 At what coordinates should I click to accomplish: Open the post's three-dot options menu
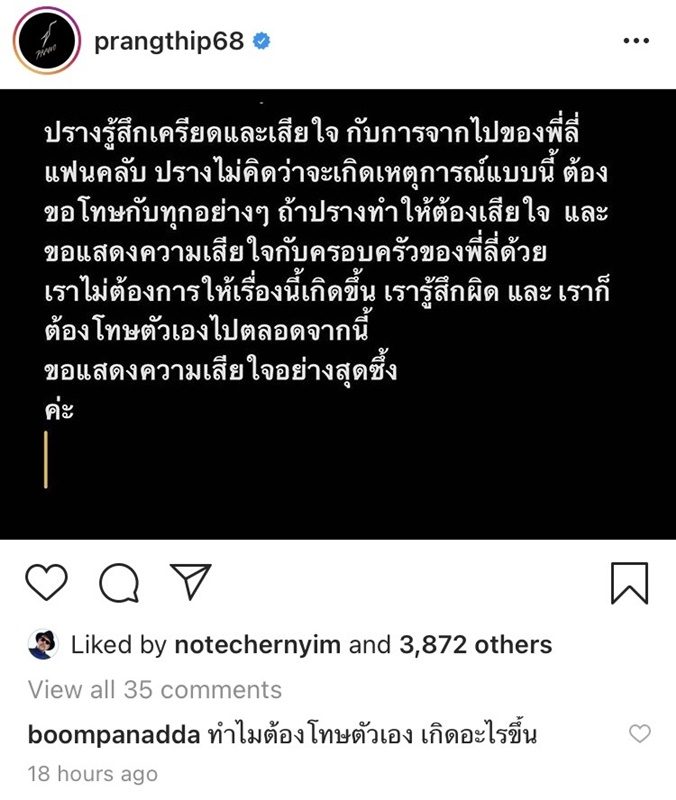(x=636, y=42)
